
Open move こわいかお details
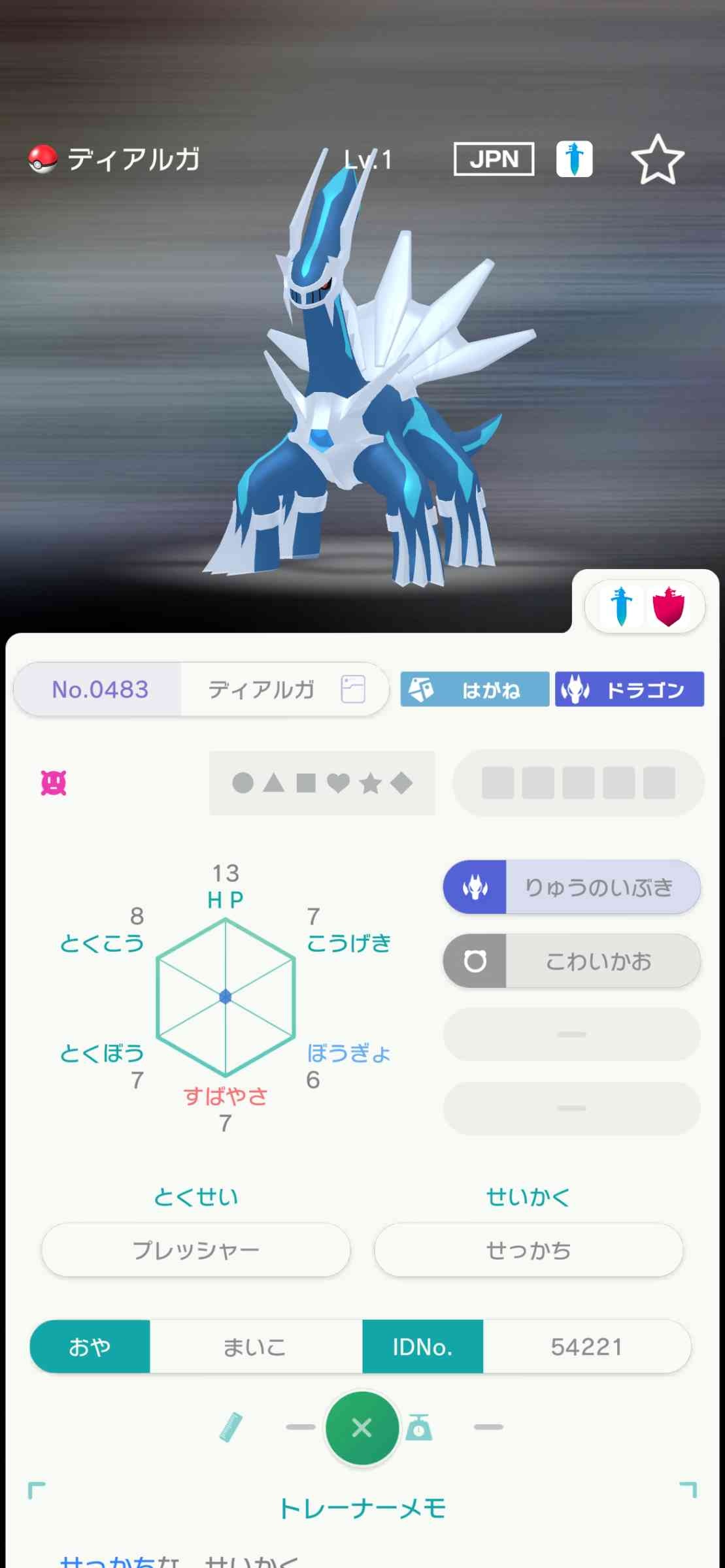(572, 960)
